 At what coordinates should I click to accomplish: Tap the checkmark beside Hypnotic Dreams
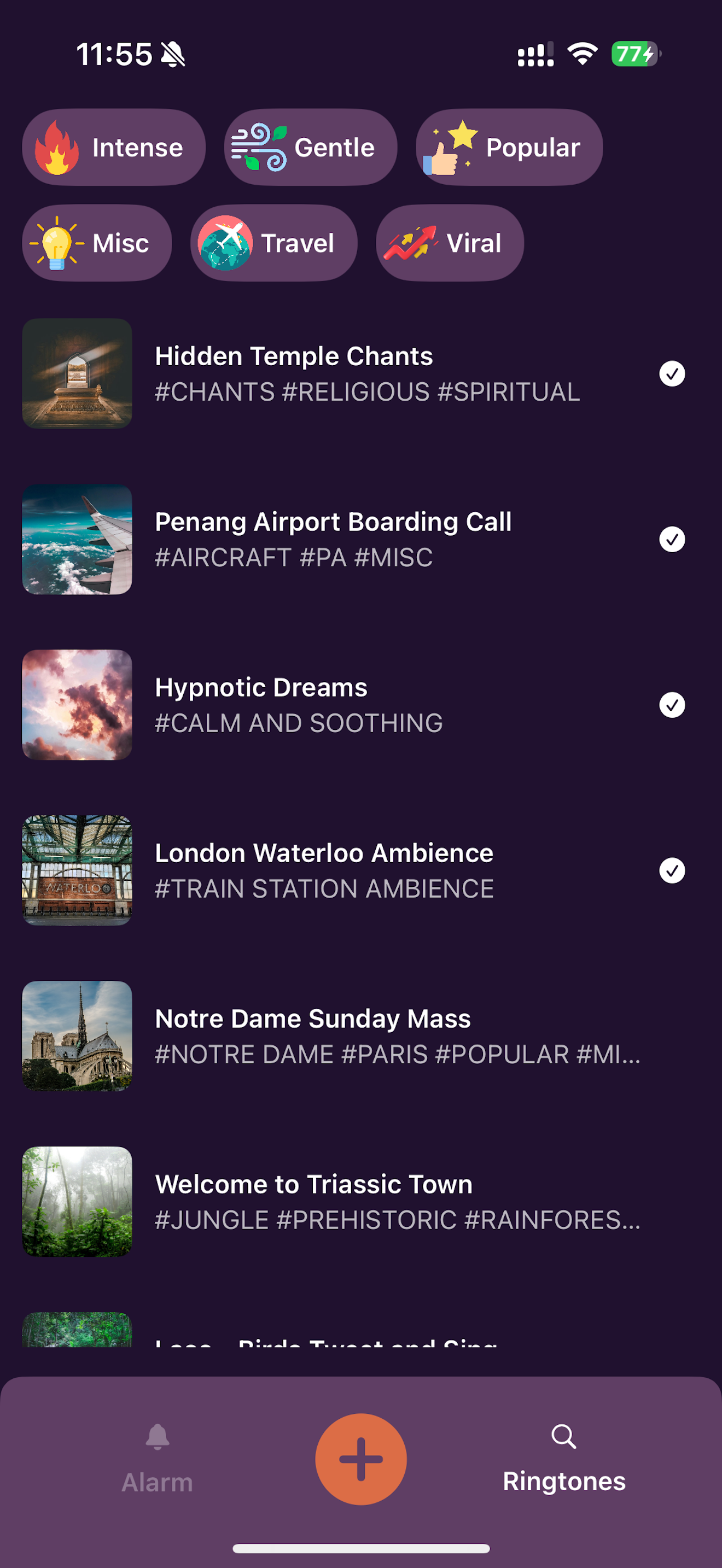point(672,705)
